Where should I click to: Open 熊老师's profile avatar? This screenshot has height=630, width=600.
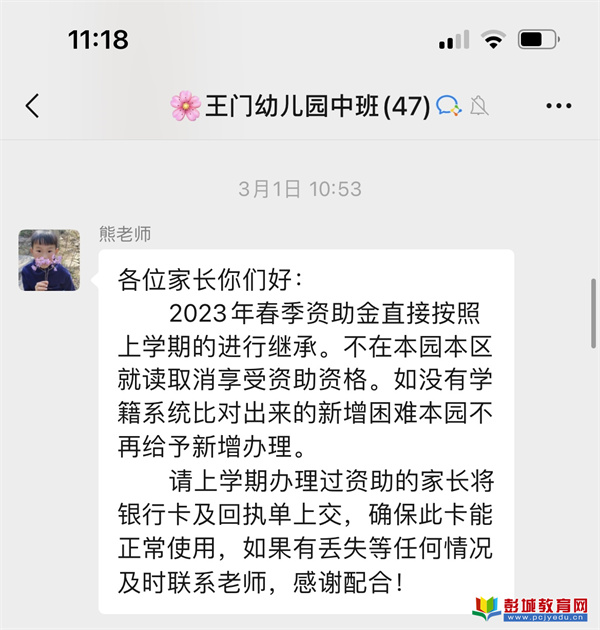click(49, 260)
